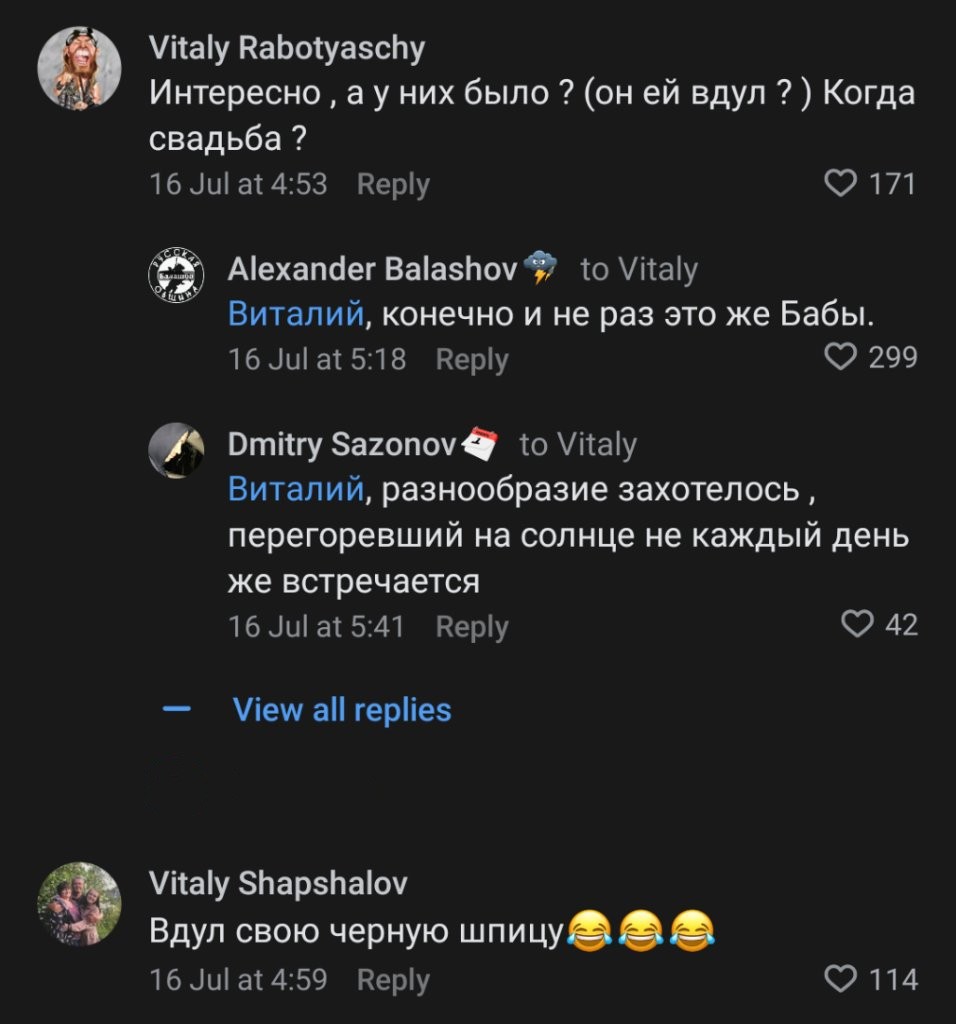The height and width of the screenshot is (1024, 956).
Task: Reply to Dmitry Sazonov's comment
Action: [472, 627]
